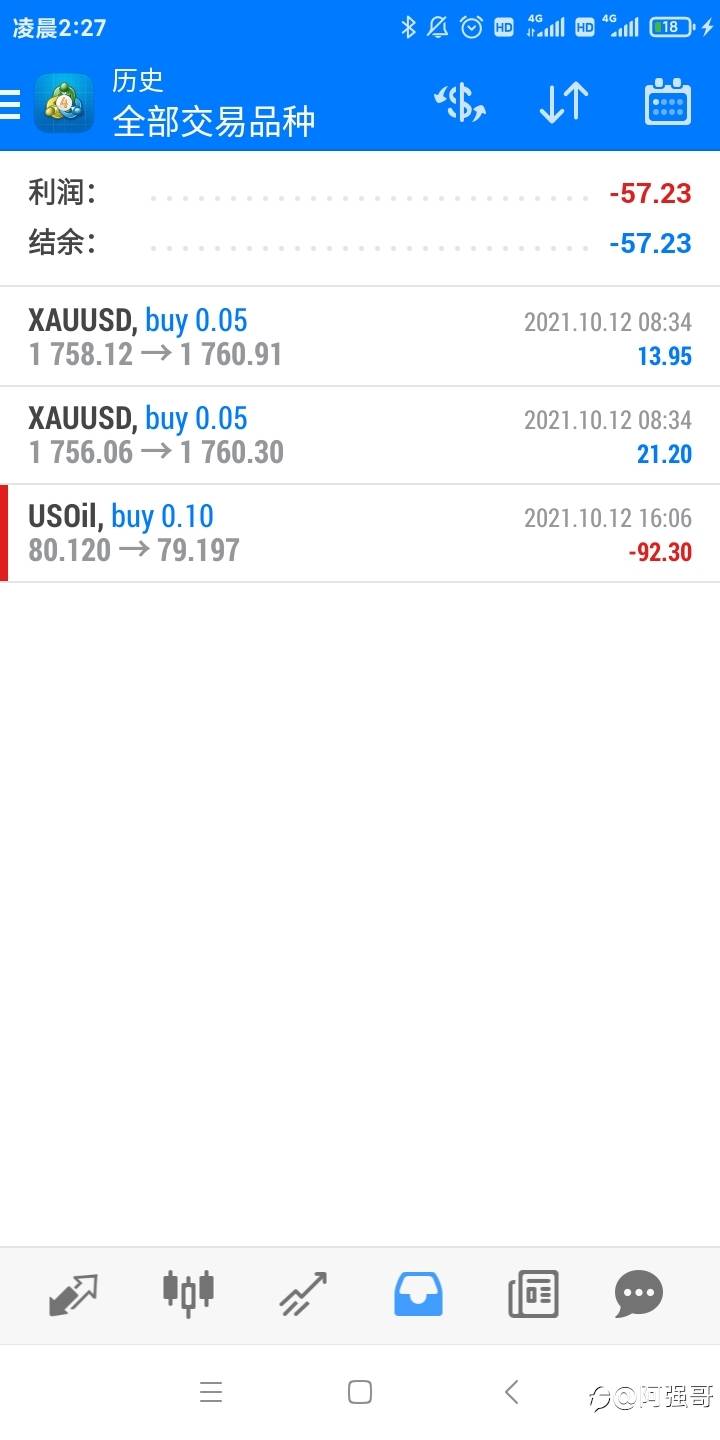Open the symbol filter dollar icon
Image resolution: width=720 pixels, height=1440 pixels.
click(x=459, y=103)
